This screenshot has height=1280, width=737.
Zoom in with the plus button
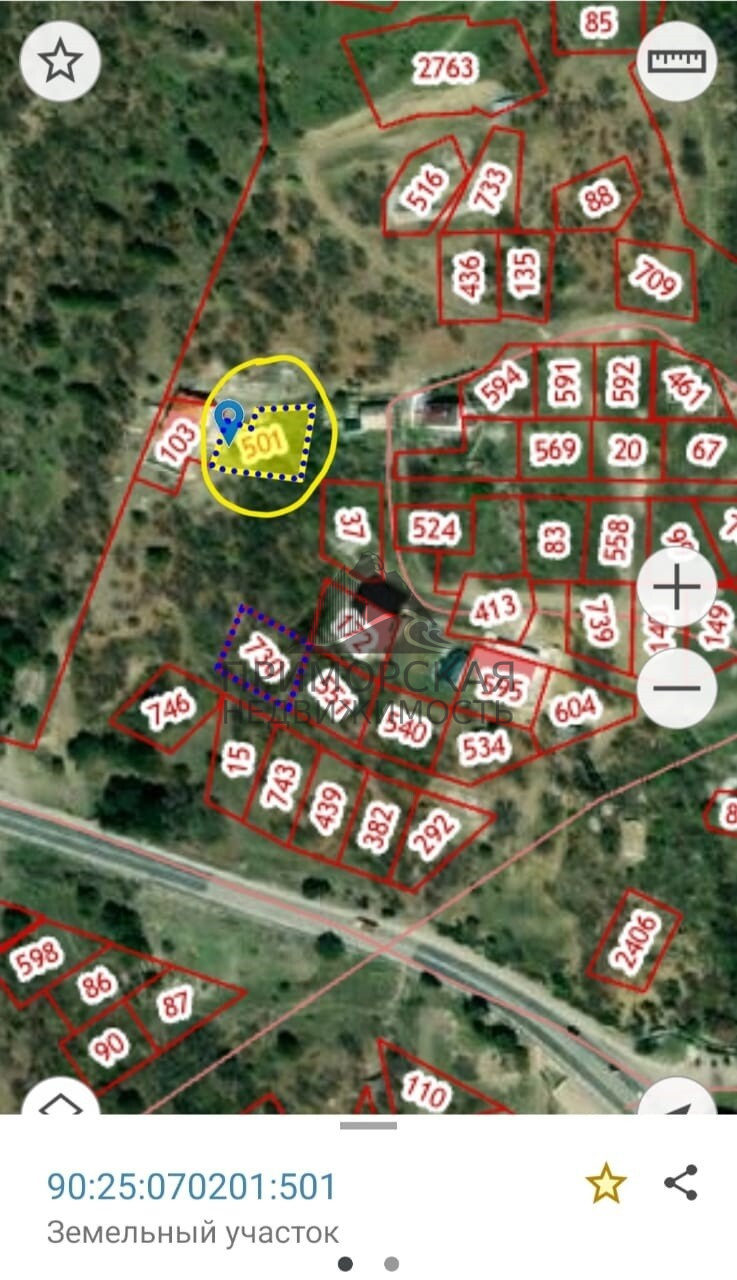(x=676, y=587)
